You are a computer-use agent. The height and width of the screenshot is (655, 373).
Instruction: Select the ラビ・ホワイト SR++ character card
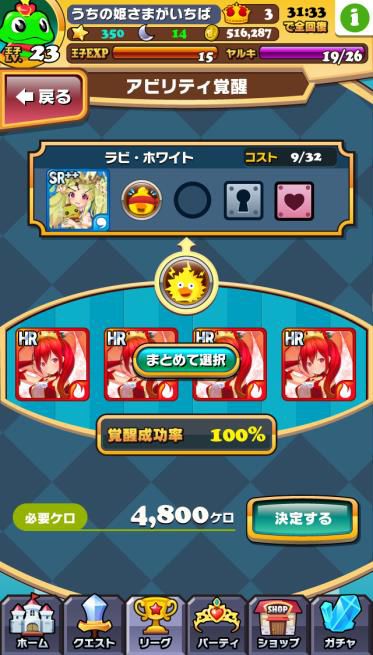[78, 200]
